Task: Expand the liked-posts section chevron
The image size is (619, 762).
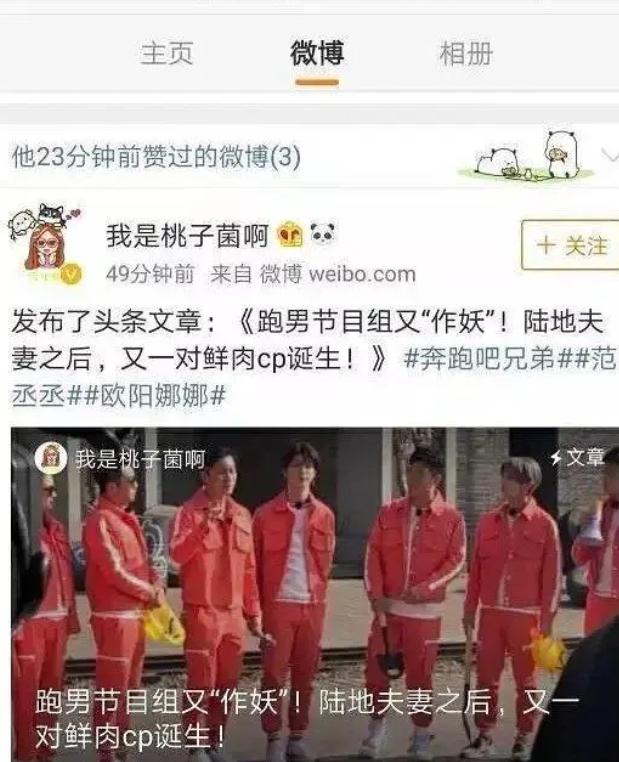Action: [x=608, y=156]
